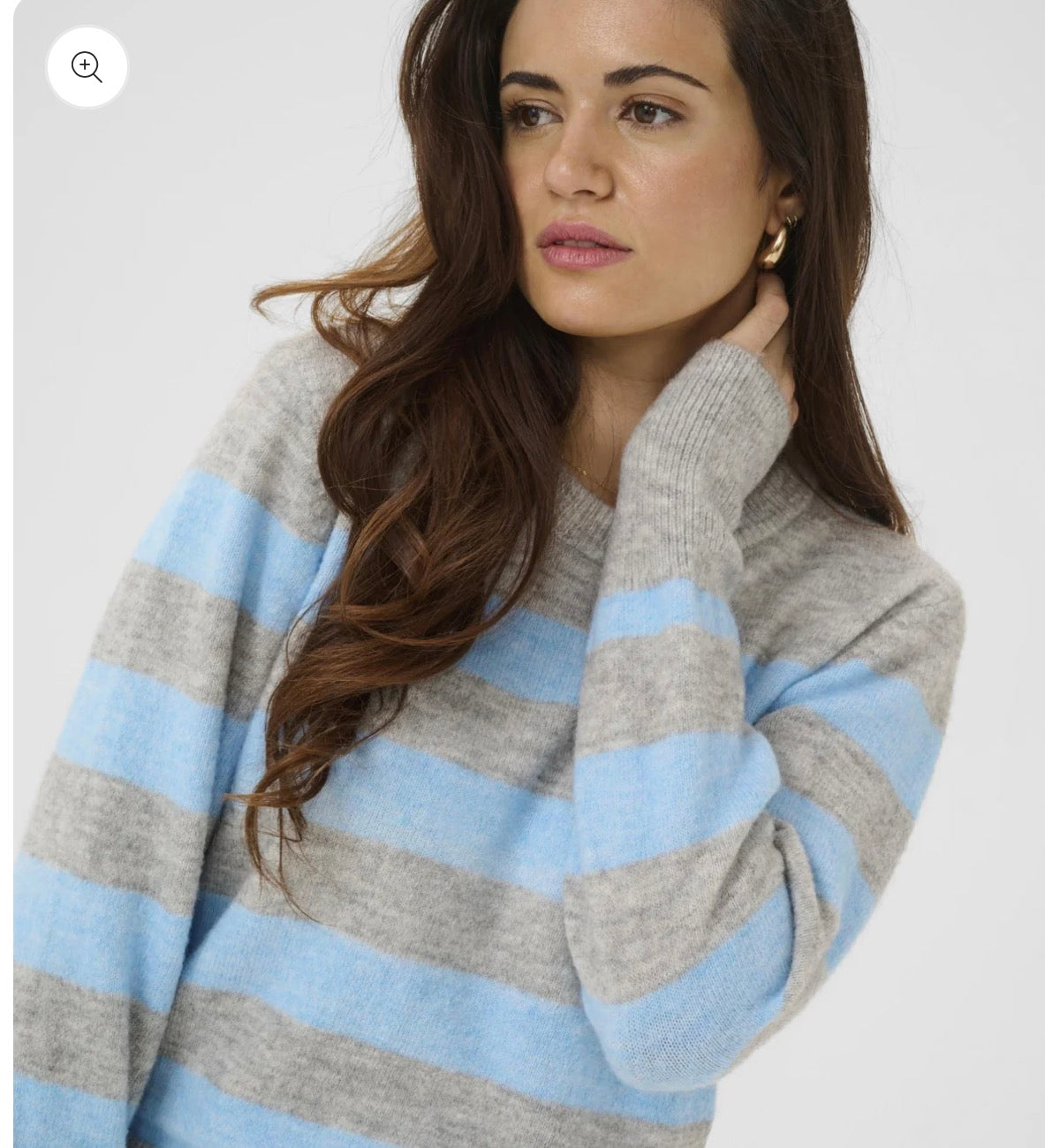Tap the magnifier zoom icon
Viewport: 1045px width, 1148px height.
[x=87, y=67]
